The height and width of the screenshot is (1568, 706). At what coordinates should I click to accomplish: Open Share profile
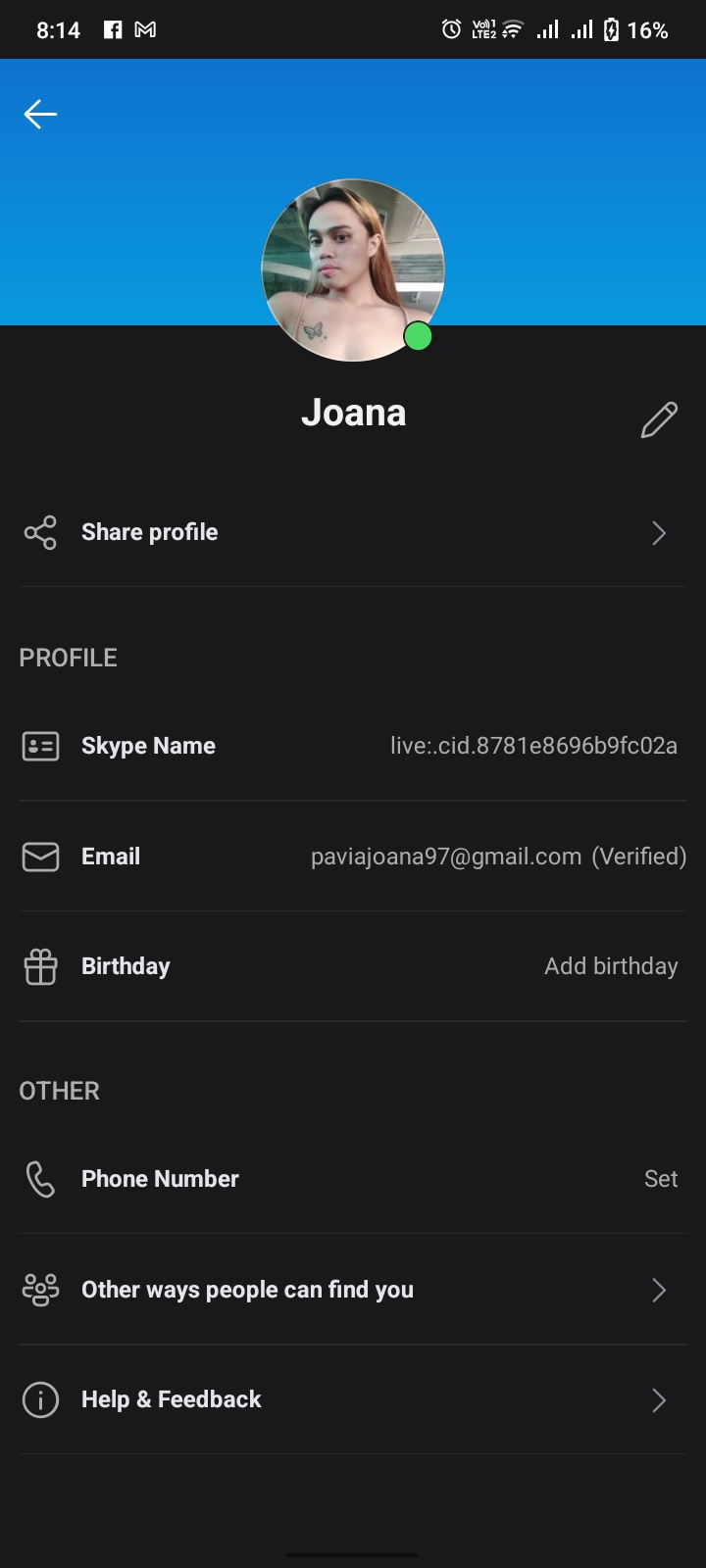point(353,532)
